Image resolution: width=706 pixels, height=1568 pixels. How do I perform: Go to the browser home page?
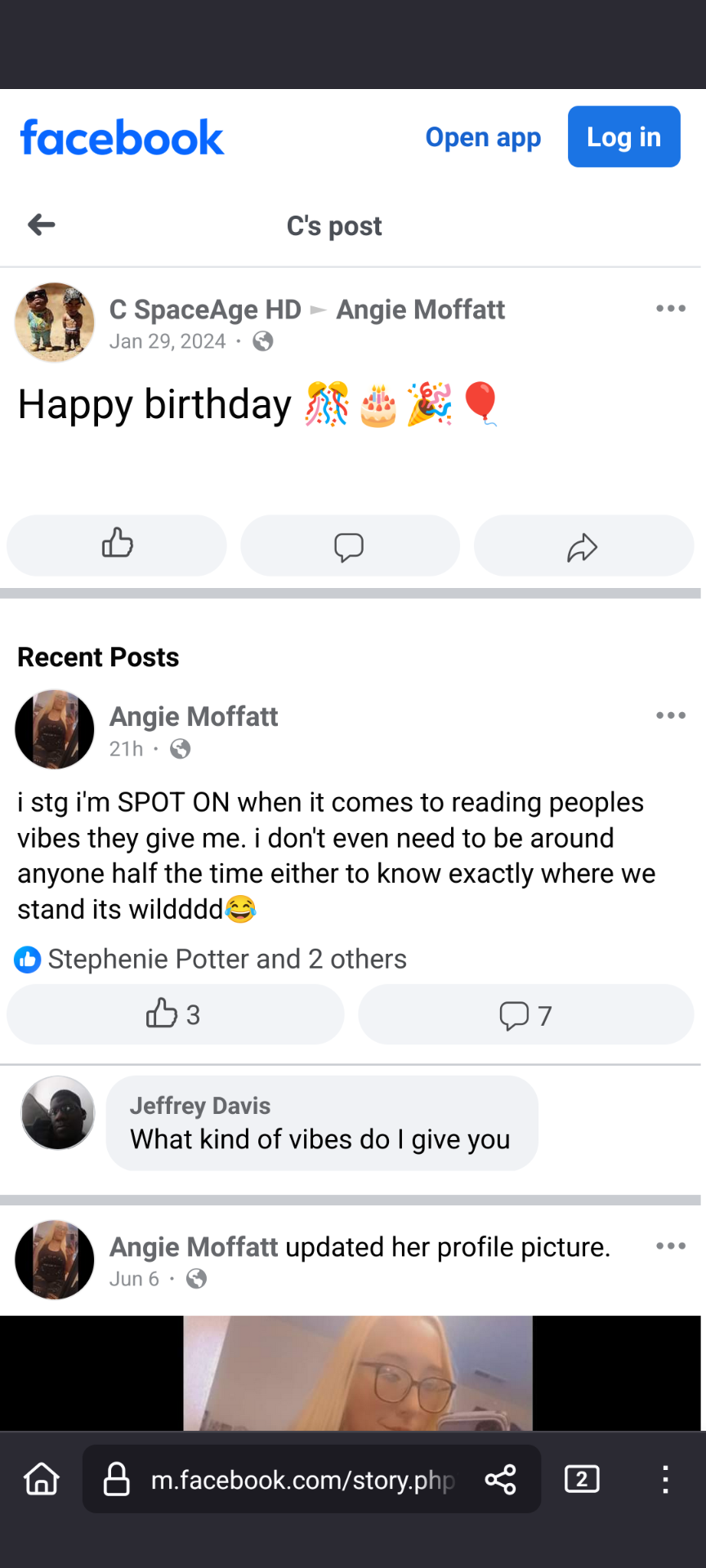42,1479
